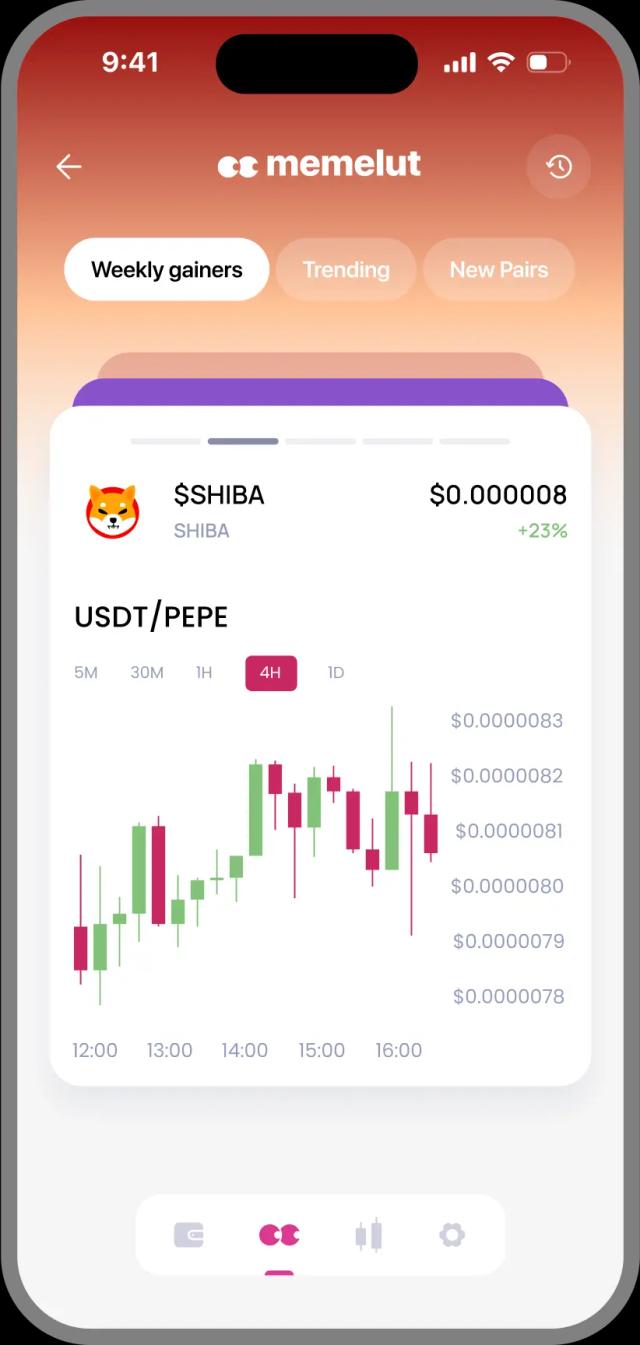Image resolution: width=640 pixels, height=1345 pixels.
Task: Switch to the New Pairs tab
Action: click(x=498, y=270)
